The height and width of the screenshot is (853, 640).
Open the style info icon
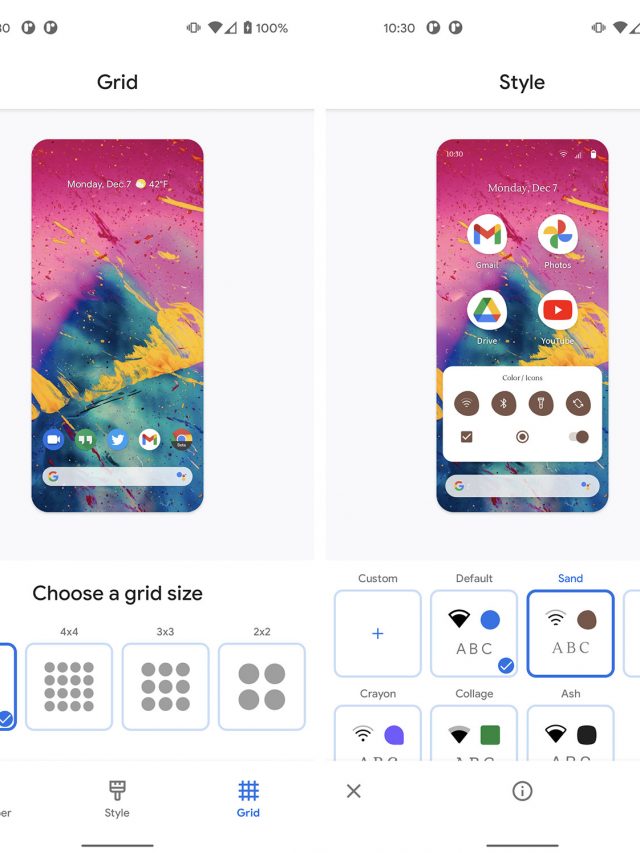[x=522, y=791]
